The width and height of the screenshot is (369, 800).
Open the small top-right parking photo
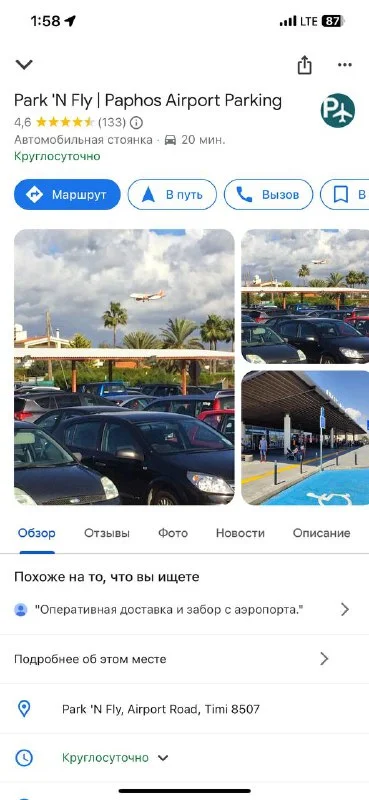(x=305, y=296)
